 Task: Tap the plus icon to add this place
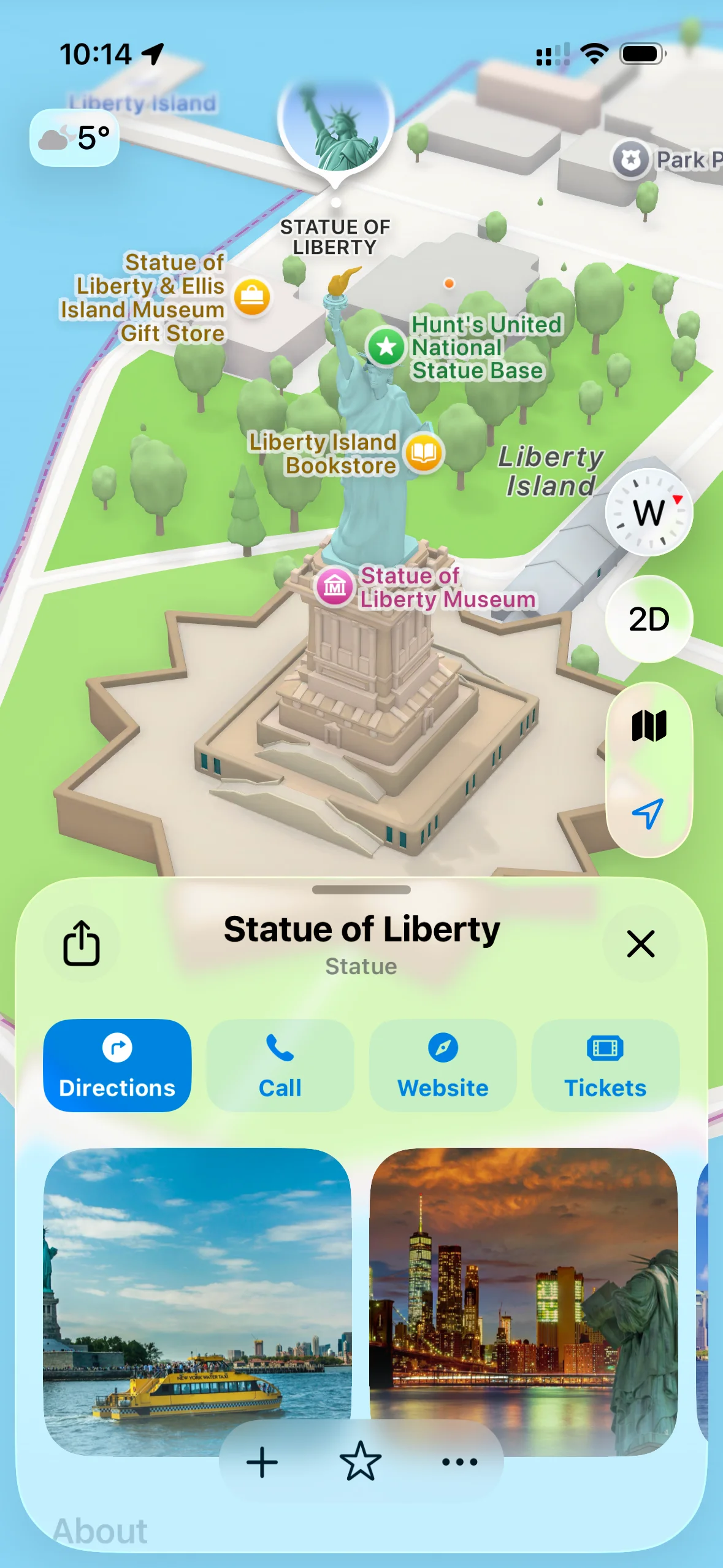pyautogui.click(x=261, y=1461)
